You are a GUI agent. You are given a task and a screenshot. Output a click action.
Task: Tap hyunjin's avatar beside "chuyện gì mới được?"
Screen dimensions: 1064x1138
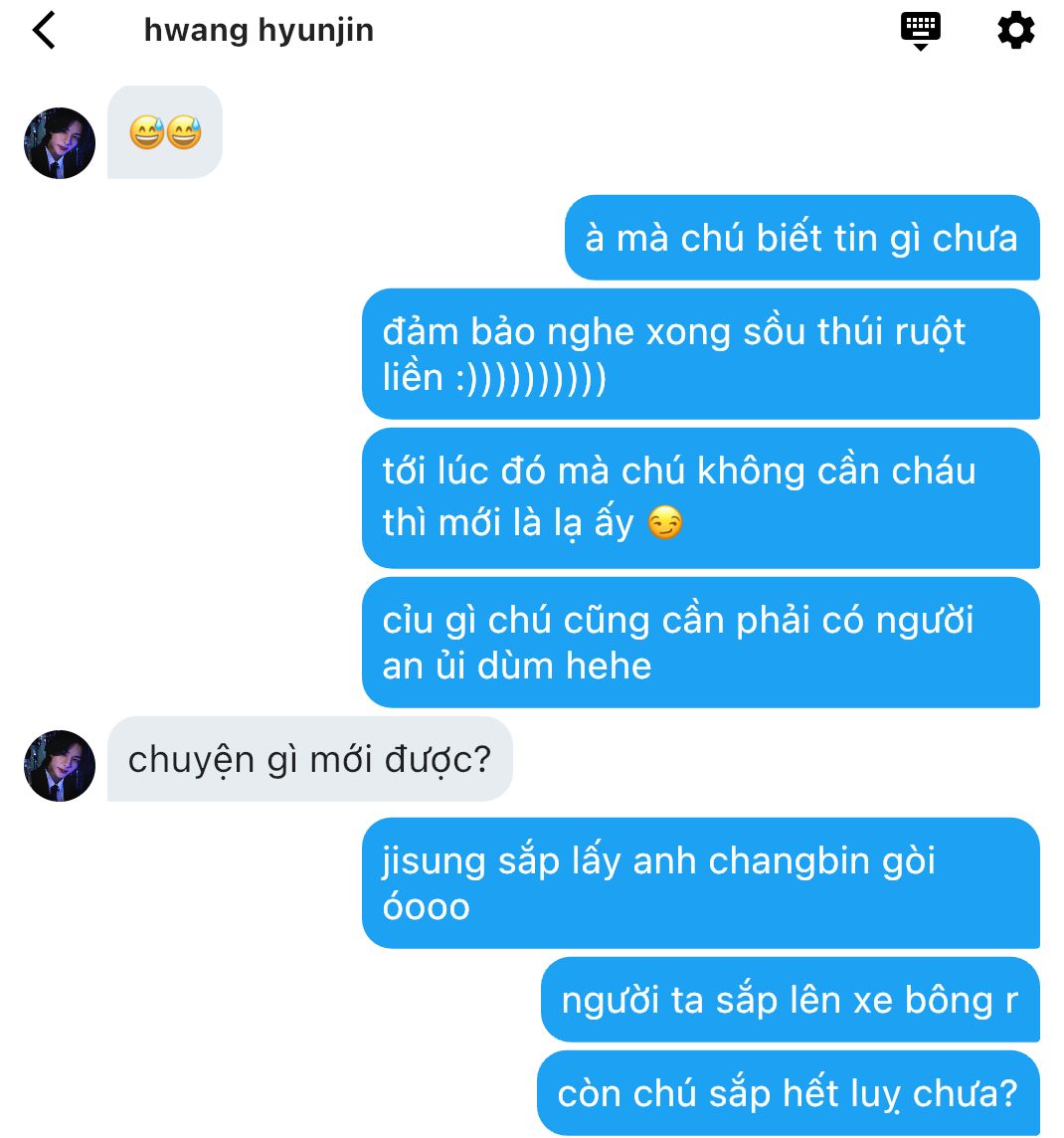click(x=60, y=766)
